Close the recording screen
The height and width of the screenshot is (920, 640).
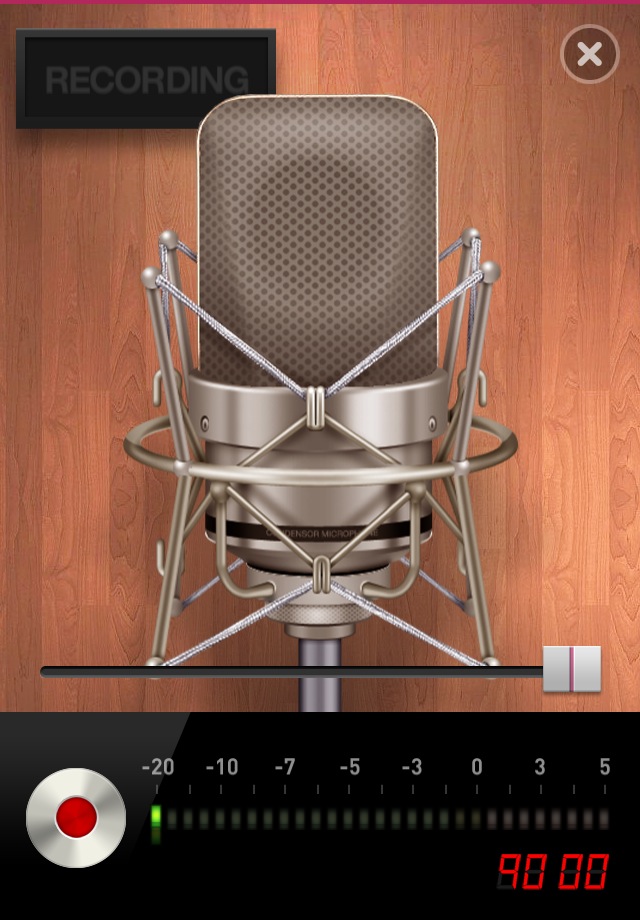590,54
